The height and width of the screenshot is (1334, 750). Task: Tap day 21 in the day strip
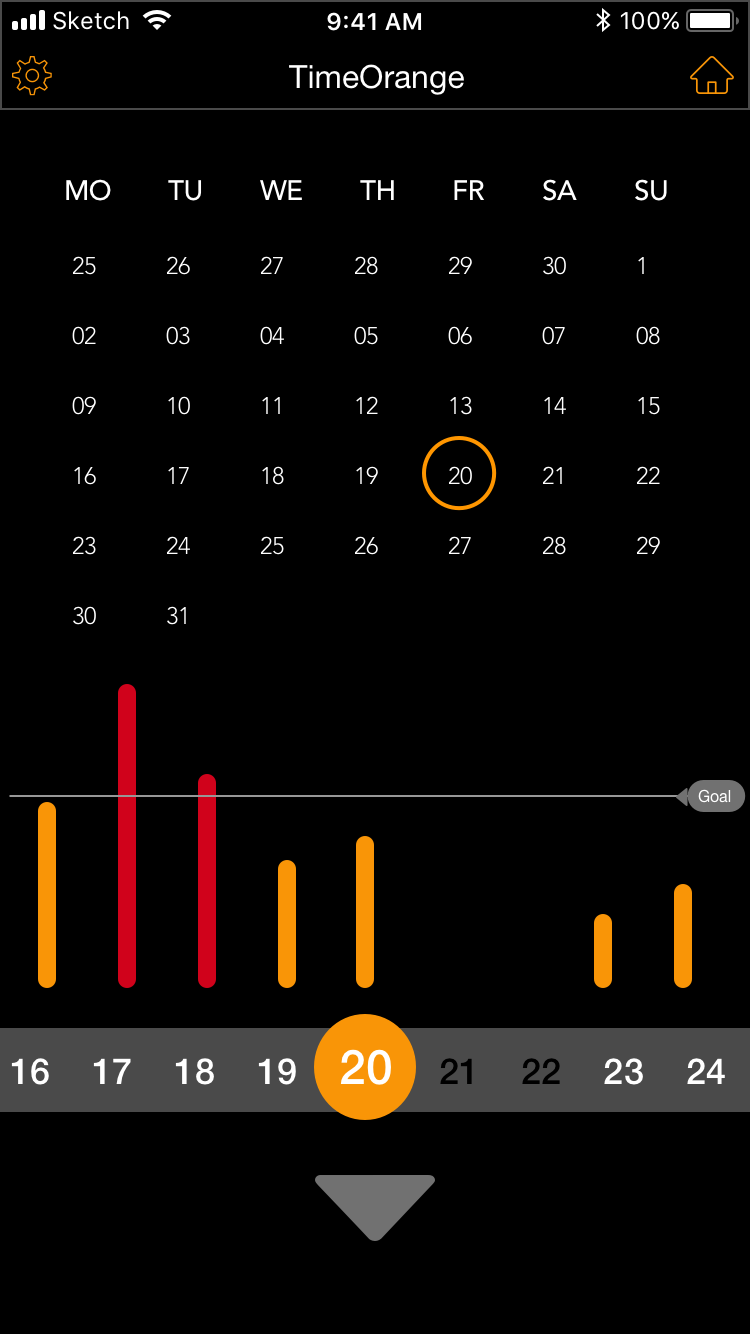tap(457, 1071)
